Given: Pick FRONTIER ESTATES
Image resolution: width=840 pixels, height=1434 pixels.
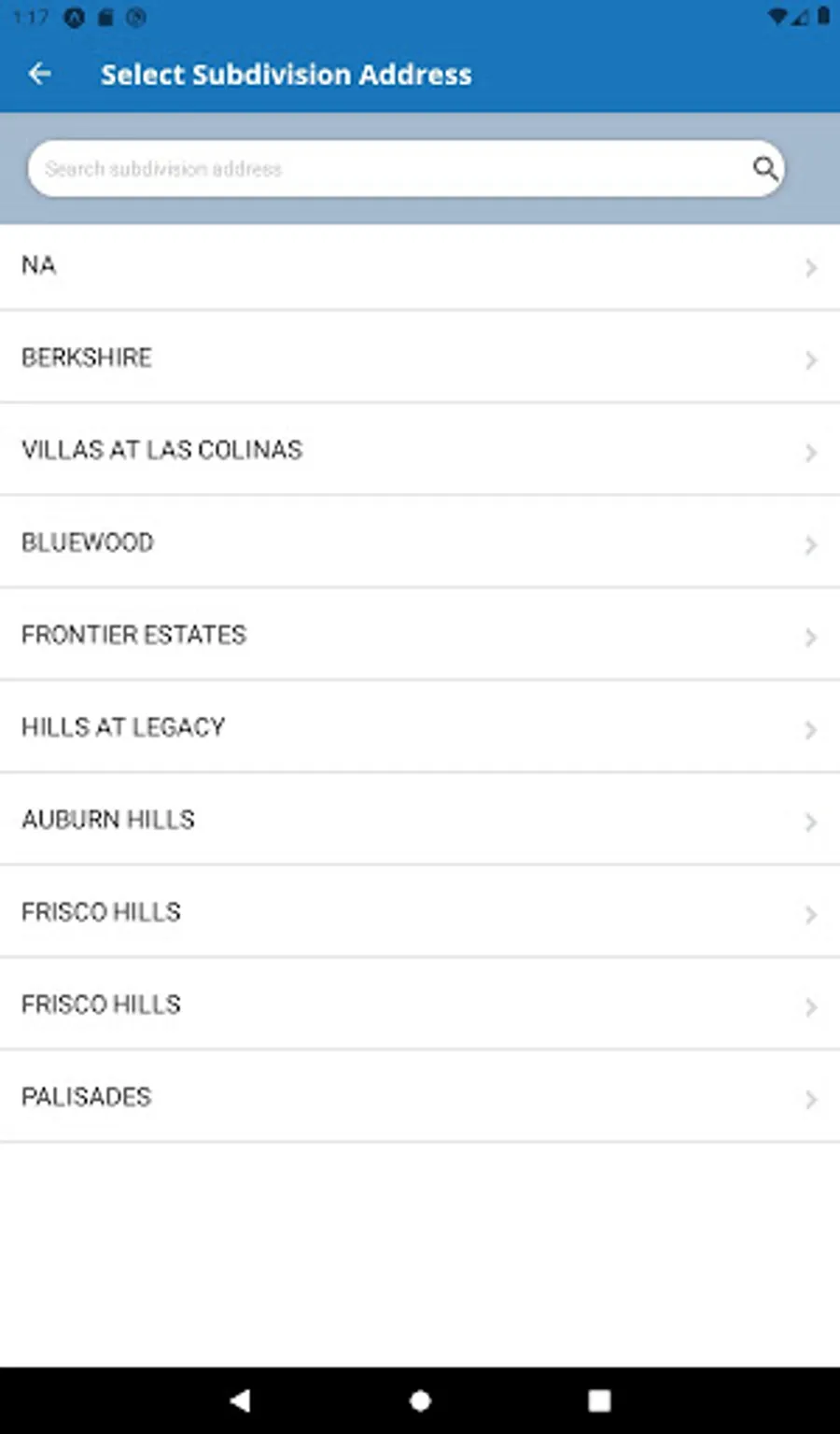Looking at the screenshot, I should pyautogui.click(x=419, y=635).
